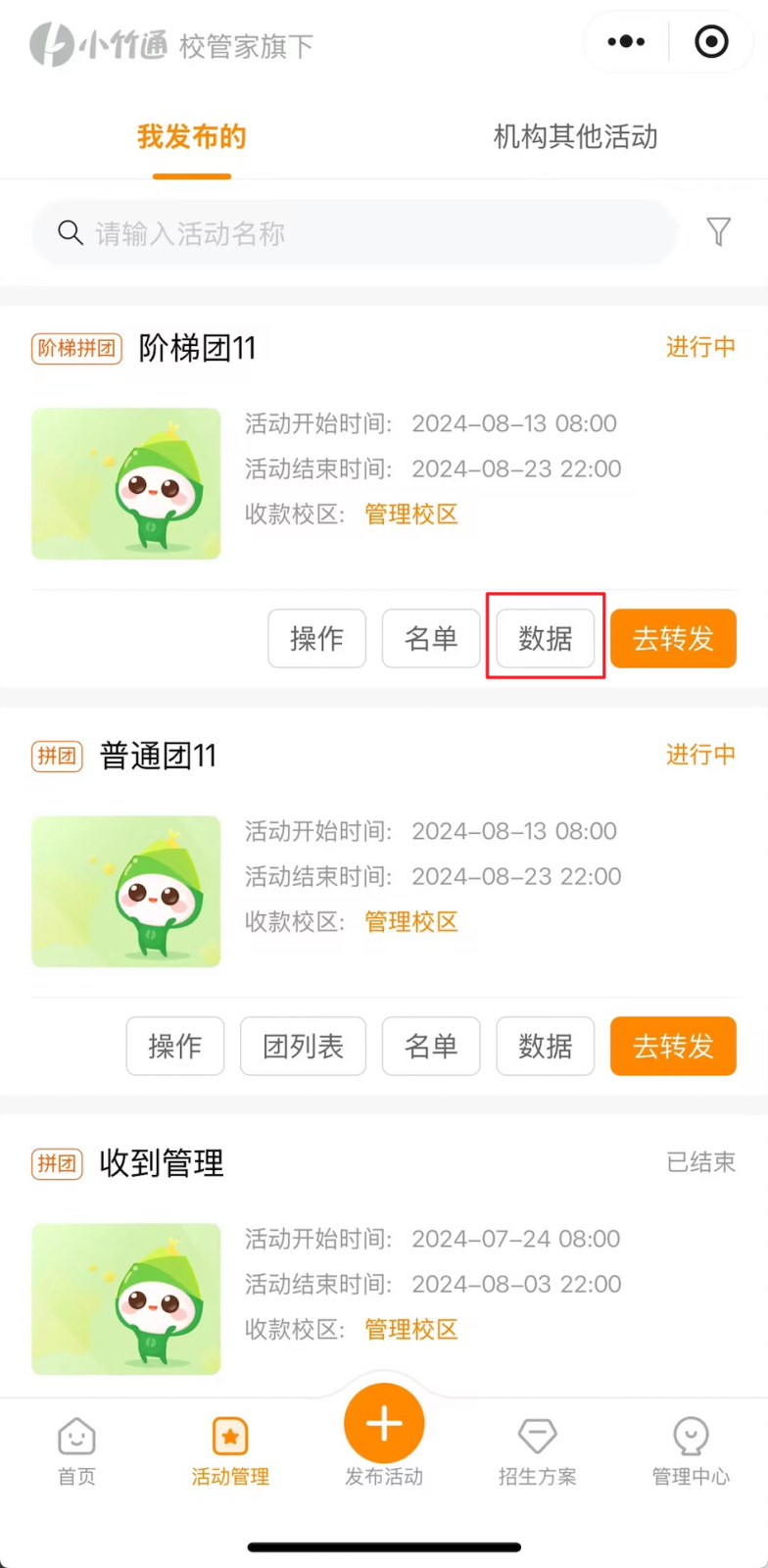Open 名单 for 普通团11
The image size is (768, 1568).
pyautogui.click(x=431, y=1047)
